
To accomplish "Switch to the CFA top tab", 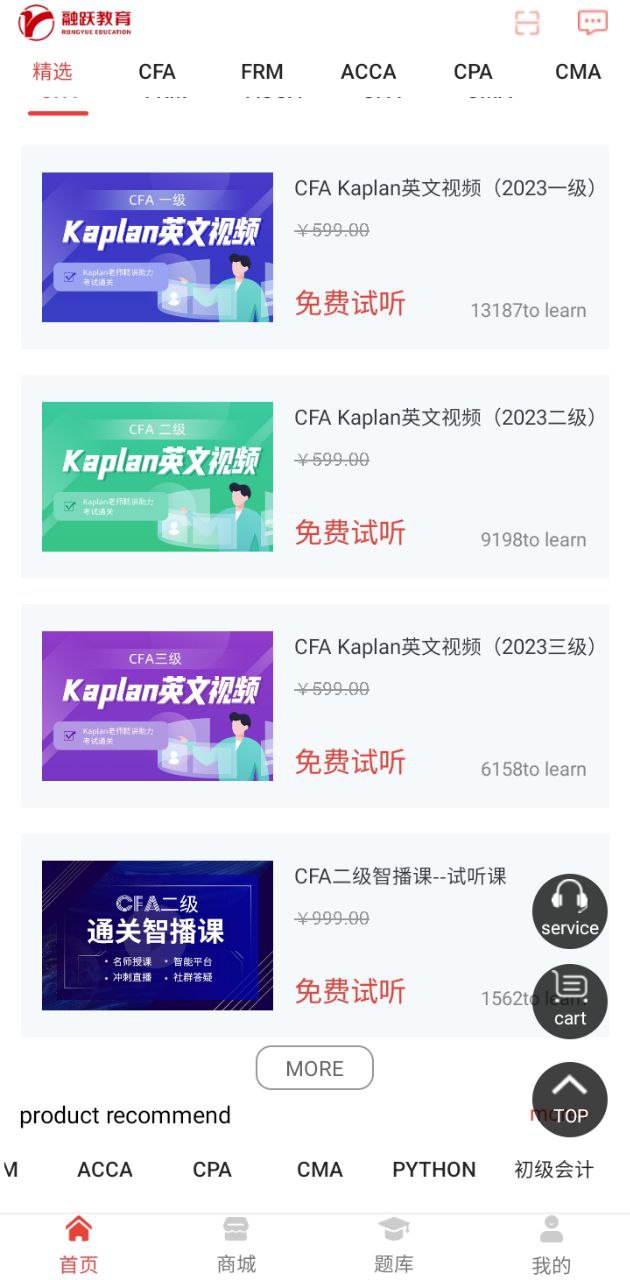I will [x=157, y=72].
